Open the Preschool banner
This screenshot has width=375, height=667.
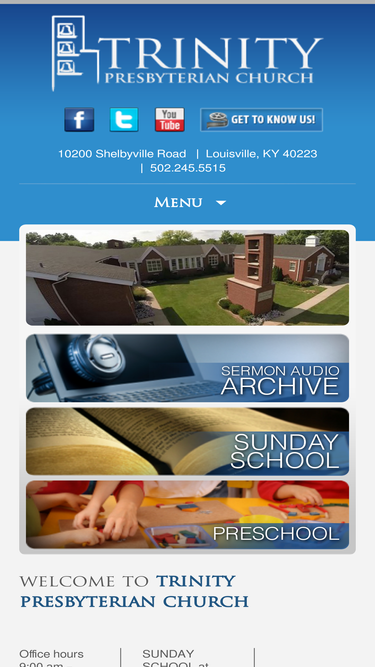coord(188,515)
